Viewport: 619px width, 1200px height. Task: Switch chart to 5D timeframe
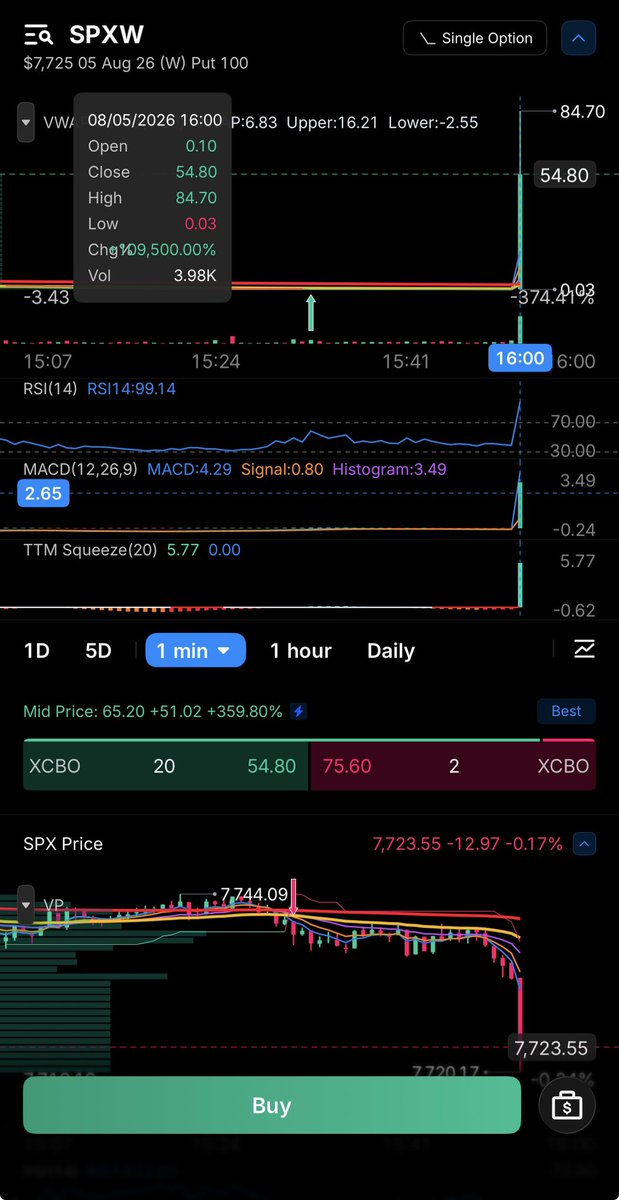click(98, 651)
